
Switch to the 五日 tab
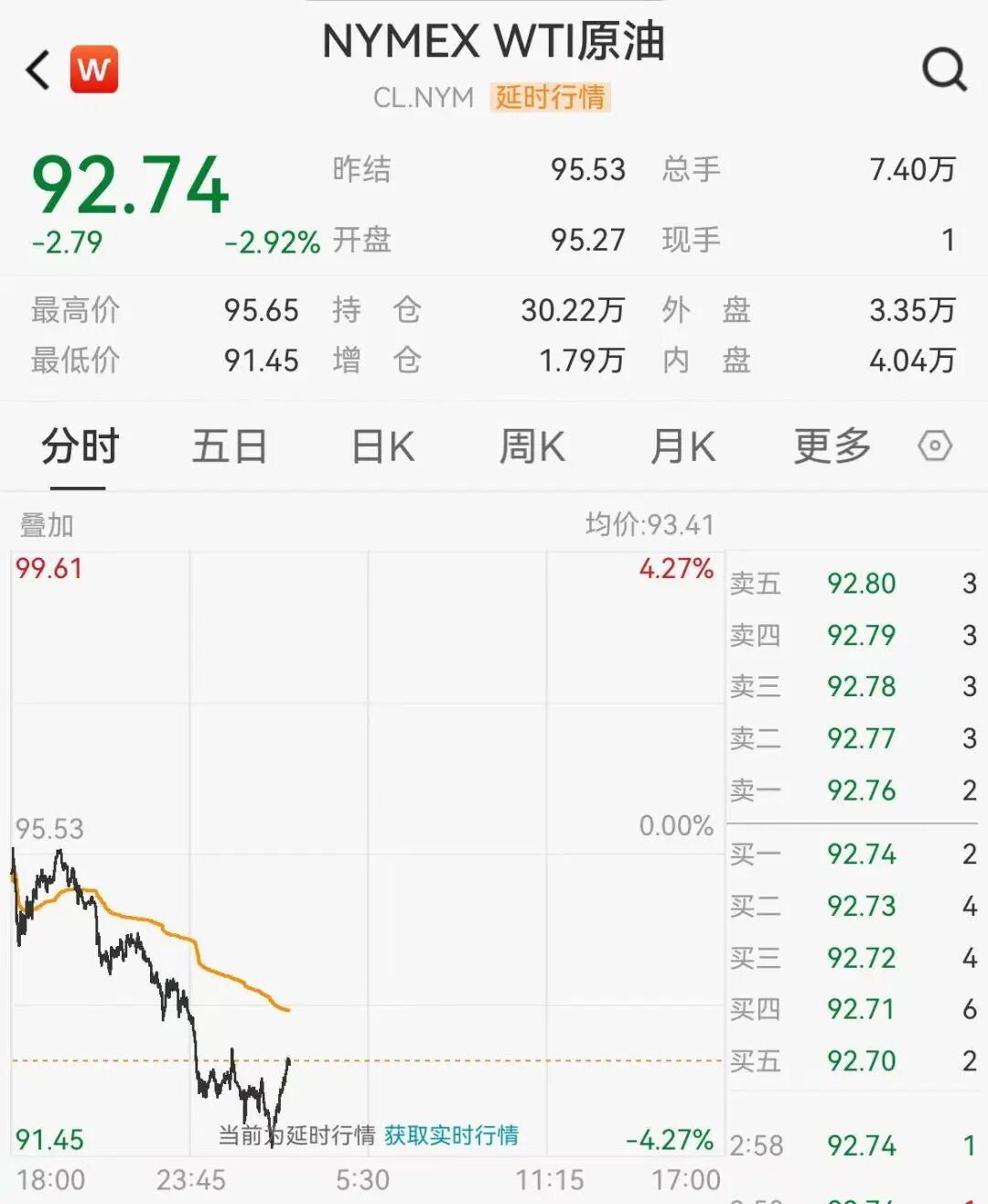pyautogui.click(x=230, y=447)
